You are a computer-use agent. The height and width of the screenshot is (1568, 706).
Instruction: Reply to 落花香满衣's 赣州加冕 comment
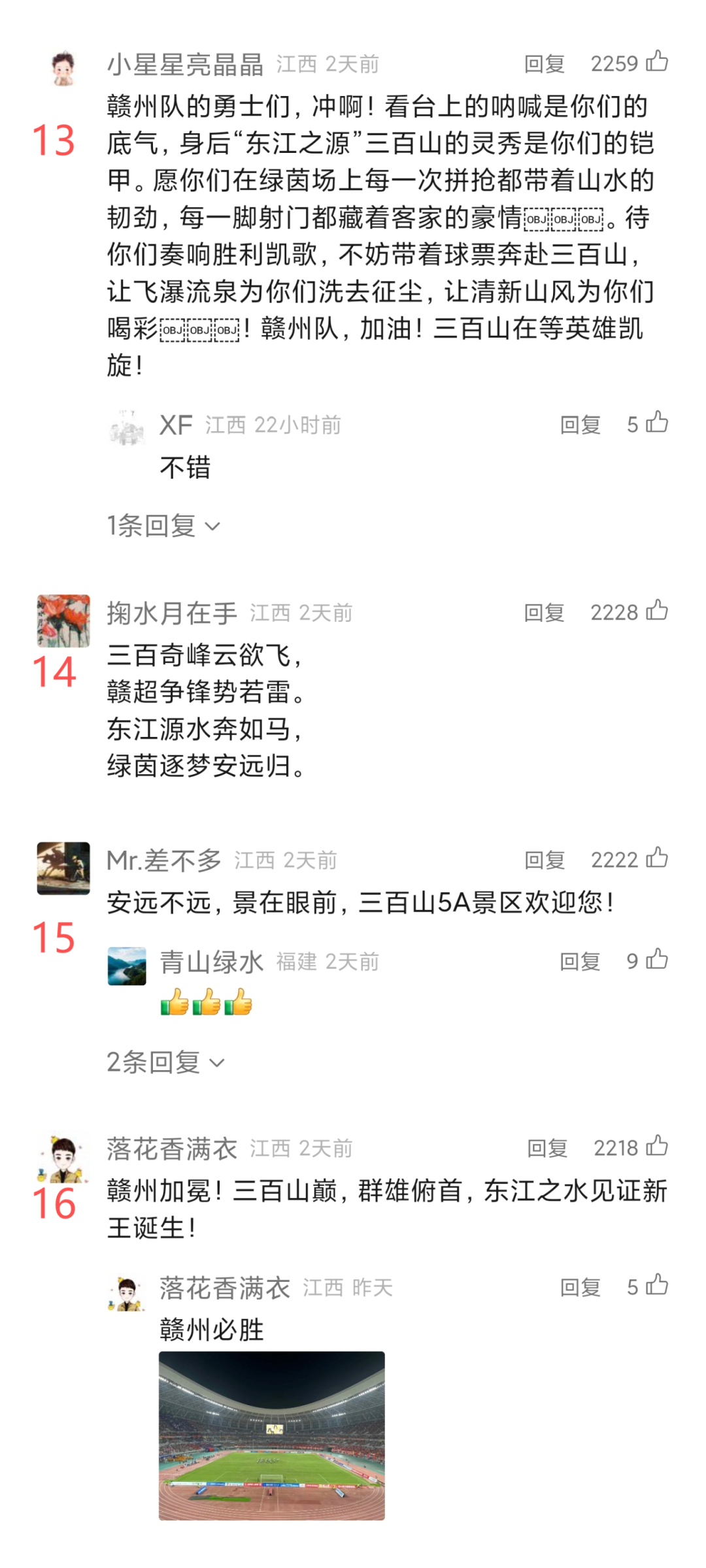(x=547, y=1149)
